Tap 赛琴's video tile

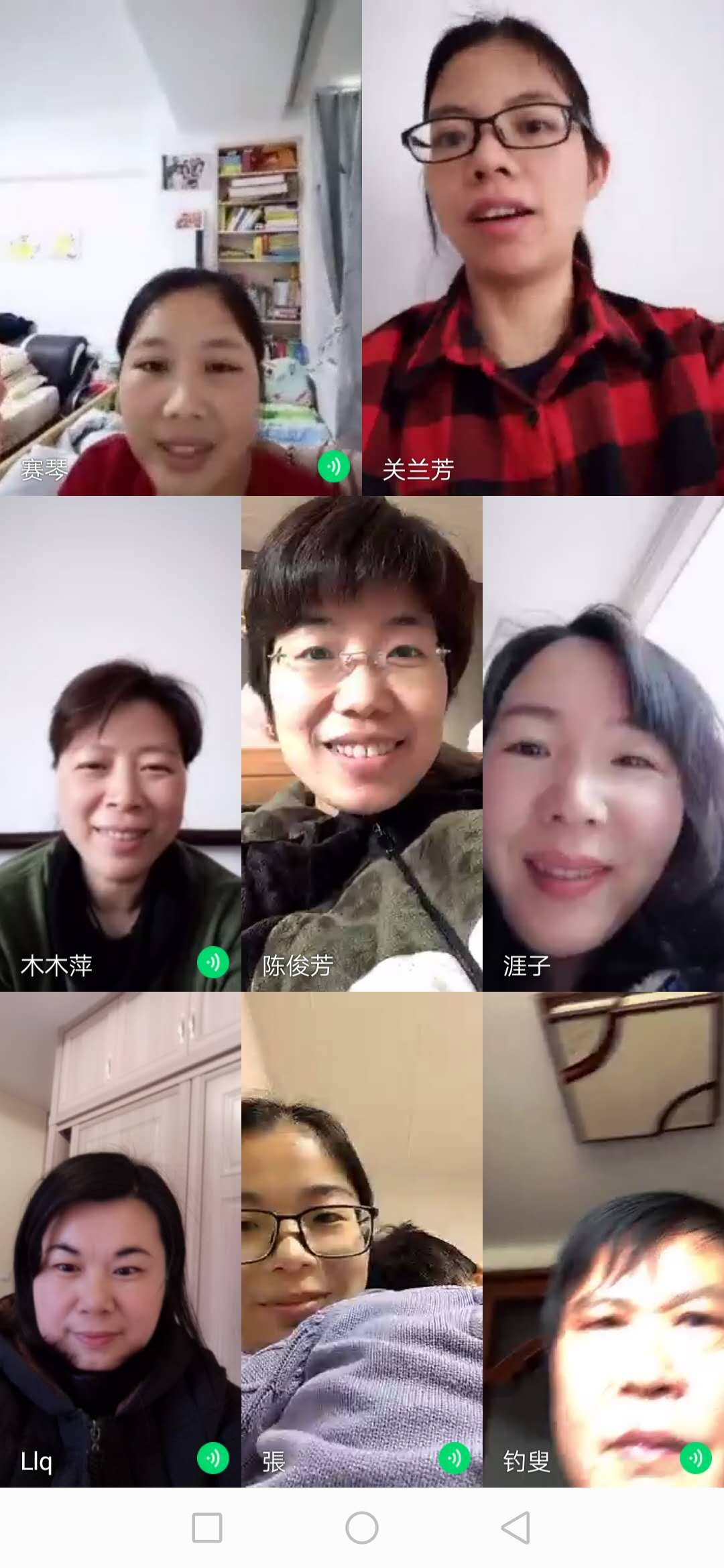tap(181, 248)
